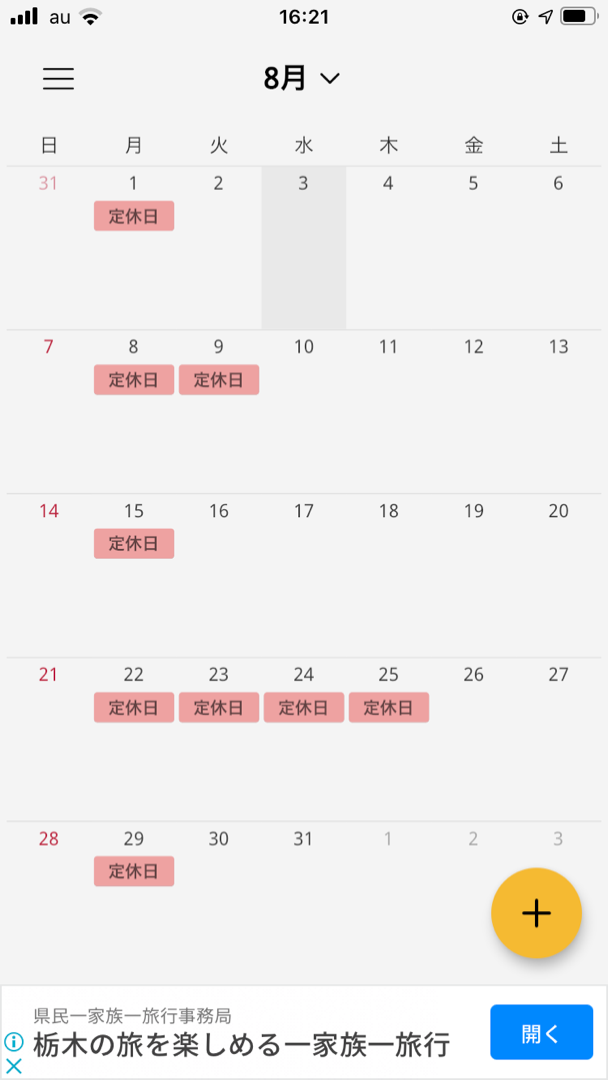Tap 開く on the ad banner
This screenshot has width=608, height=1080.
541,1032
